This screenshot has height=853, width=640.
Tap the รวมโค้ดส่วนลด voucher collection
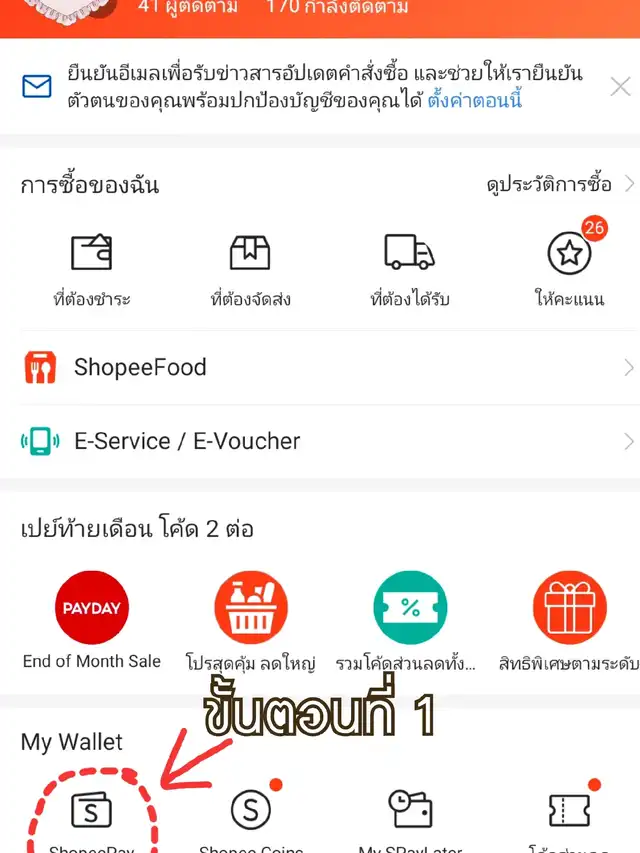tap(410, 620)
